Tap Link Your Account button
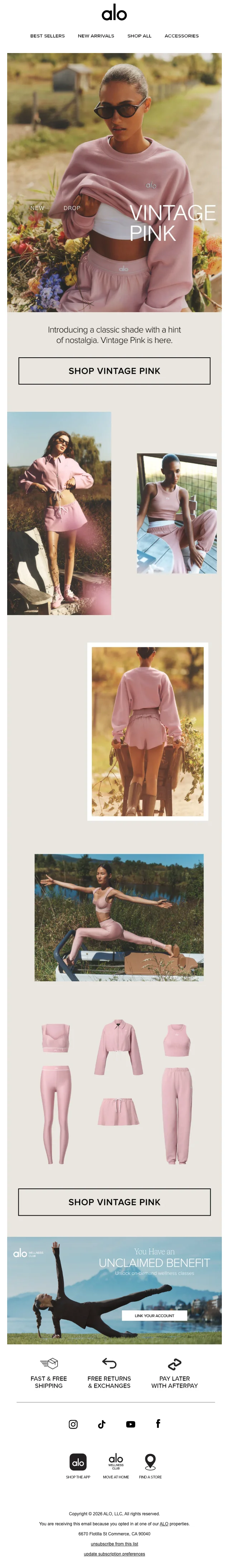The width and height of the screenshot is (229, 1568). click(154, 1315)
